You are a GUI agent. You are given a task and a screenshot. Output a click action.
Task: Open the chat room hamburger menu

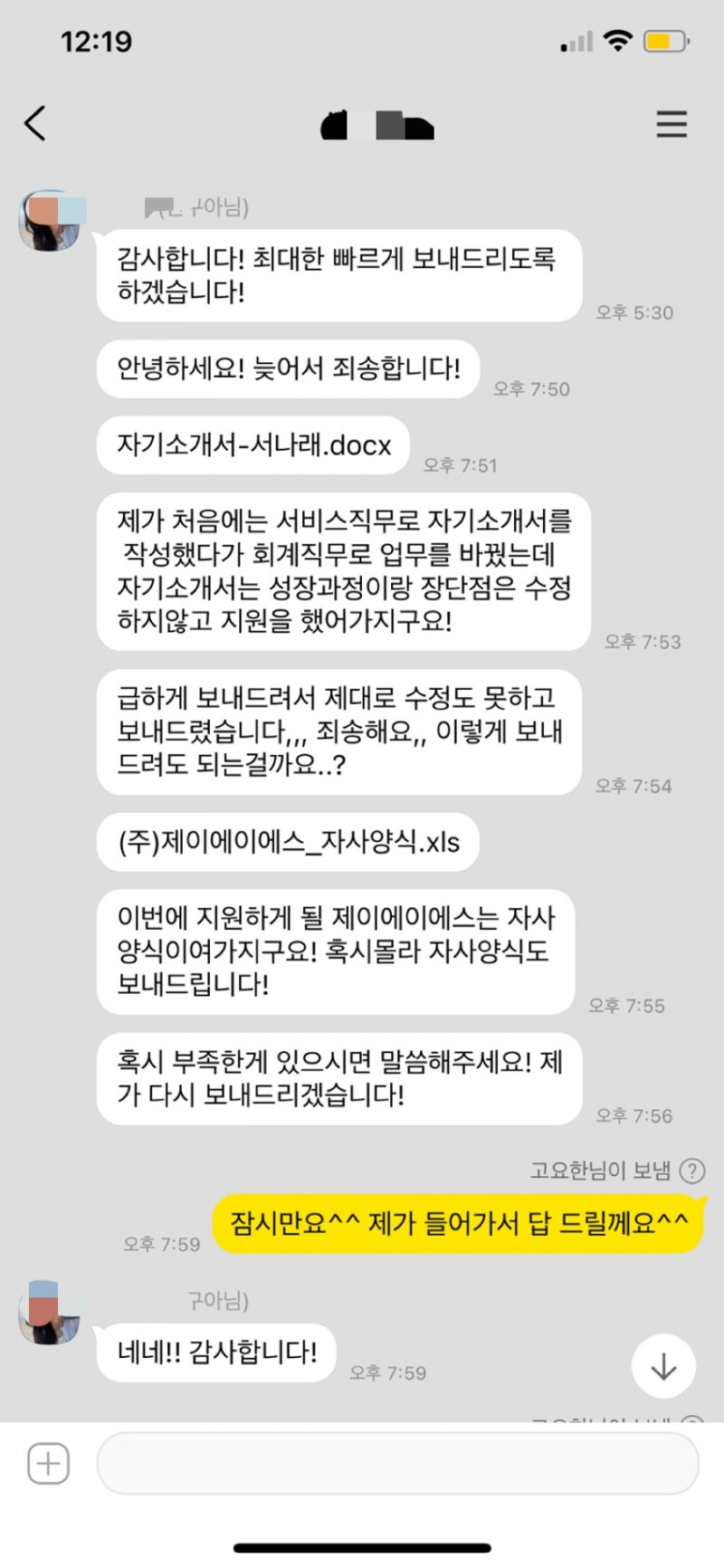(x=671, y=124)
